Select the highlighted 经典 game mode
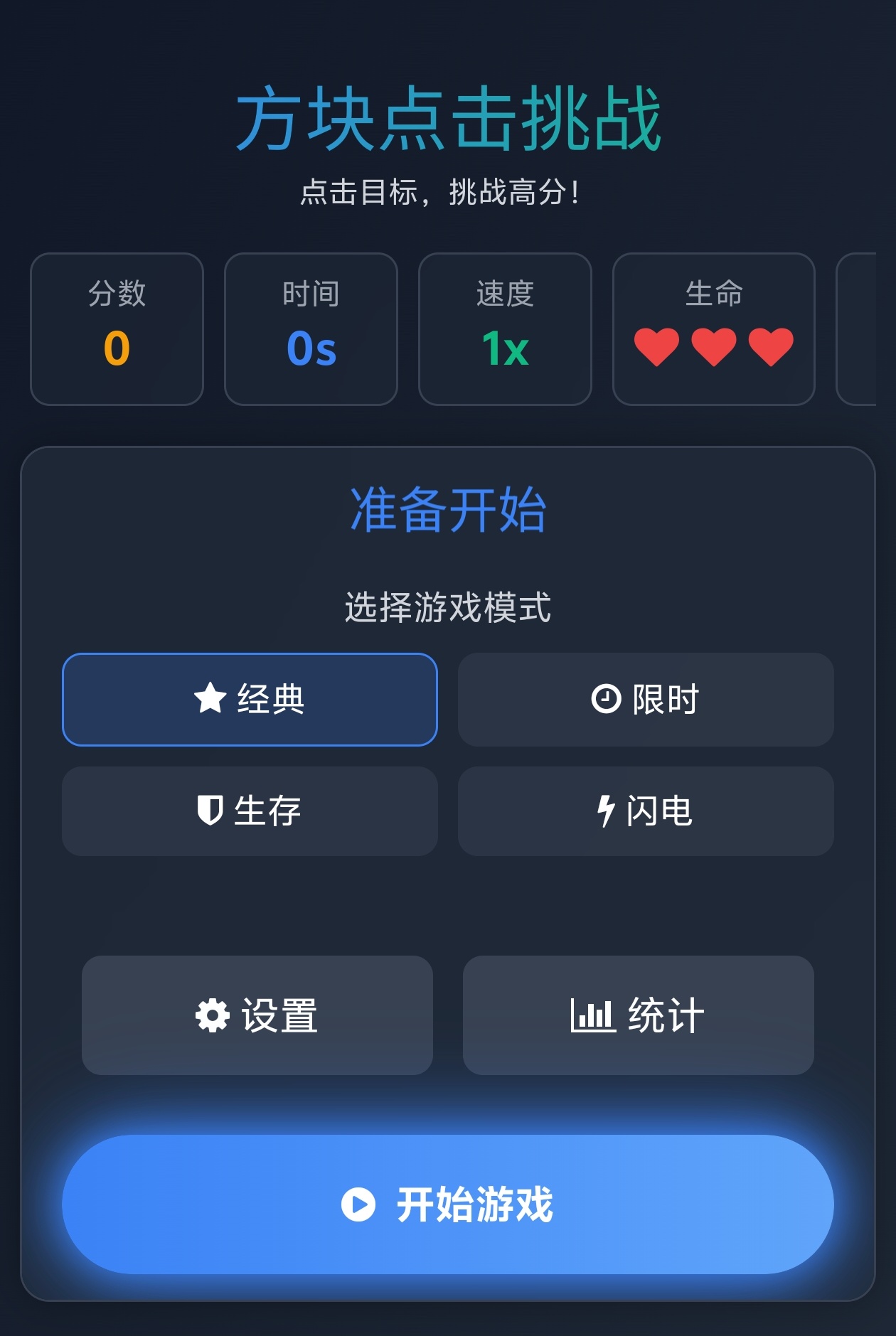896x1336 pixels. tap(250, 699)
